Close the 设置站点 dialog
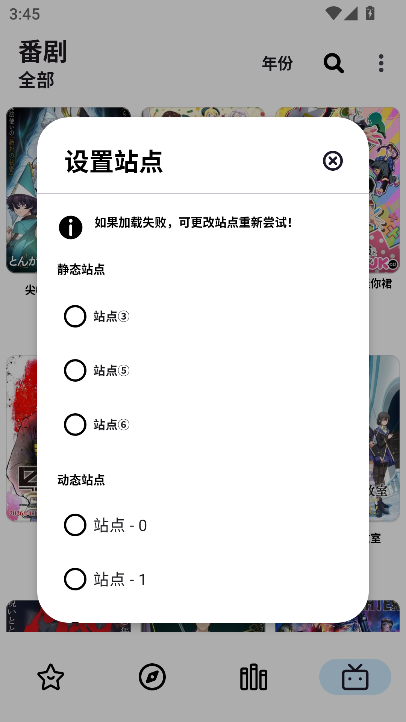406x722 pixels. [x=332, y=161]
